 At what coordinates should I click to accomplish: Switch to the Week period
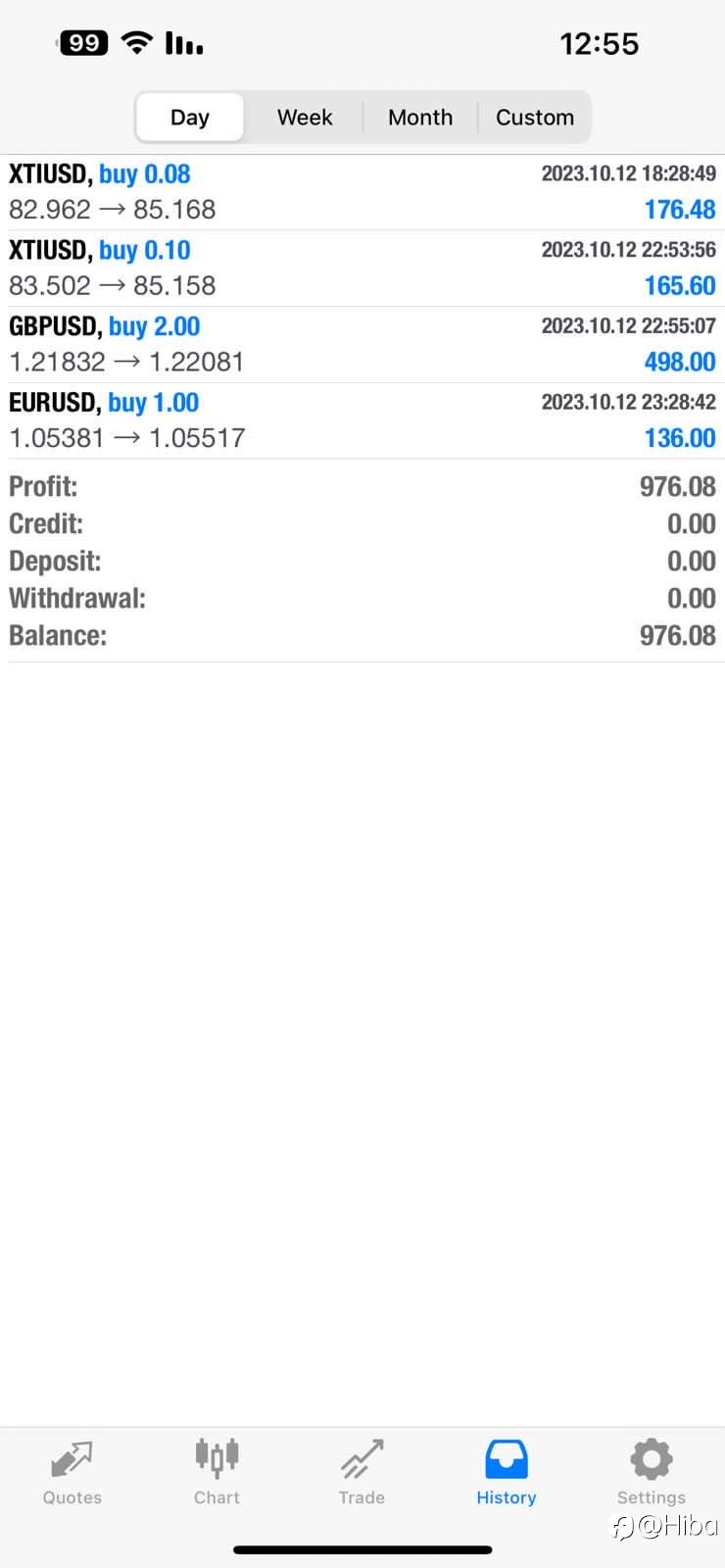pyautogui.click(x=305, y=118)
